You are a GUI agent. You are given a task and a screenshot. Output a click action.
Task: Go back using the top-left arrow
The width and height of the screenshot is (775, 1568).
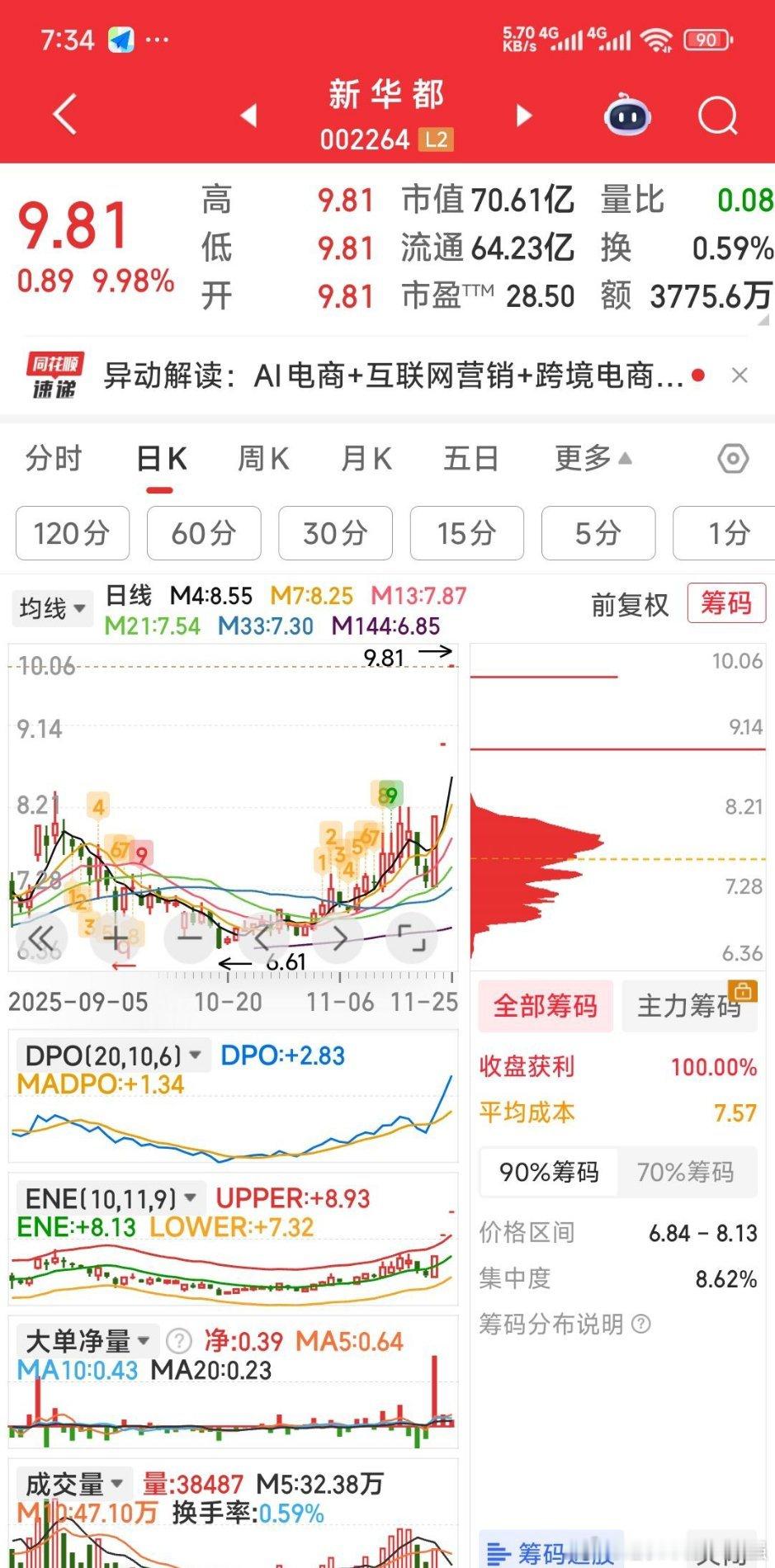(64, 114)
